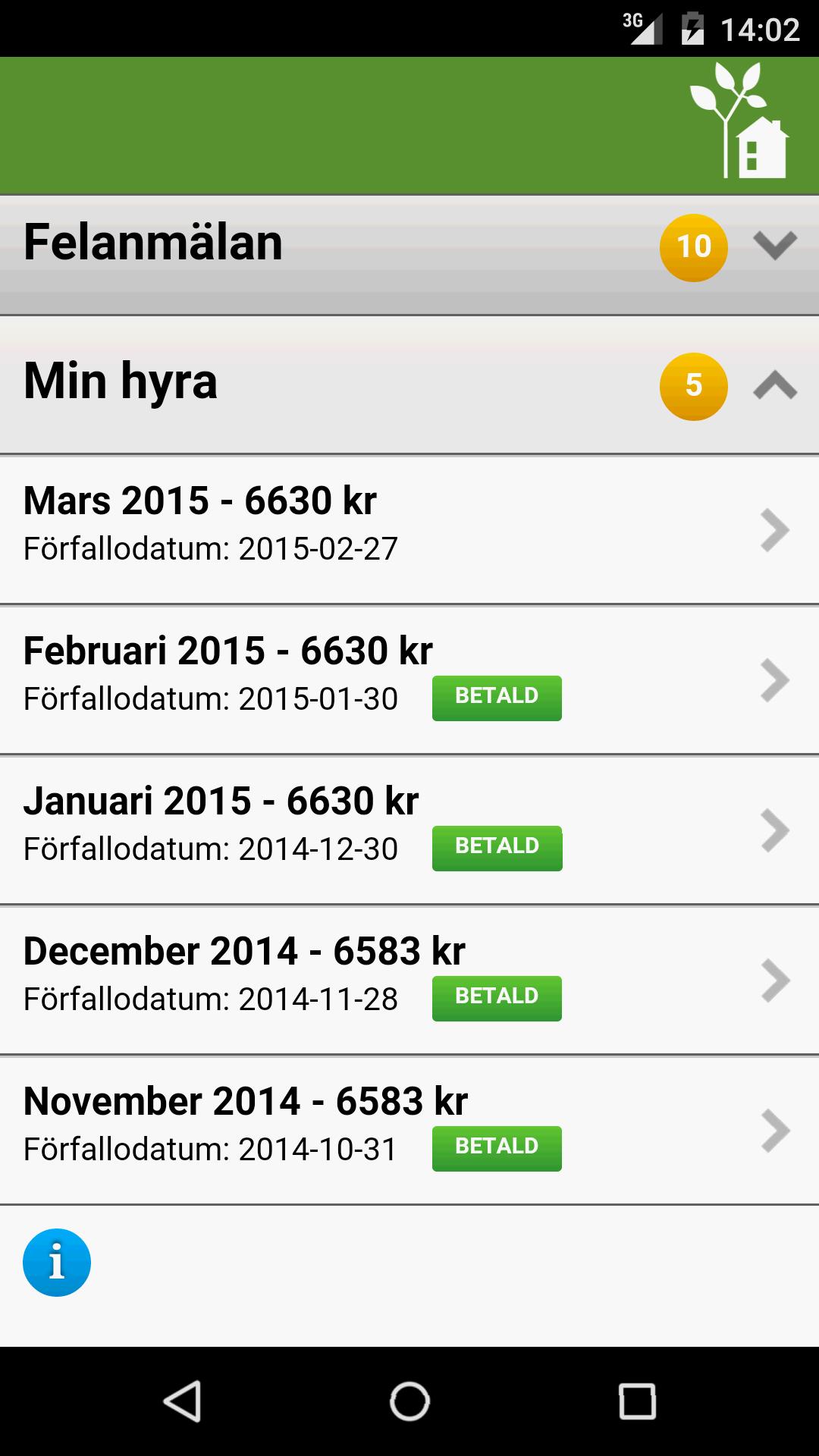This screenshot has width=819, height=1456.
Task: Tap the blue info icon
Action: (57, 1263)
